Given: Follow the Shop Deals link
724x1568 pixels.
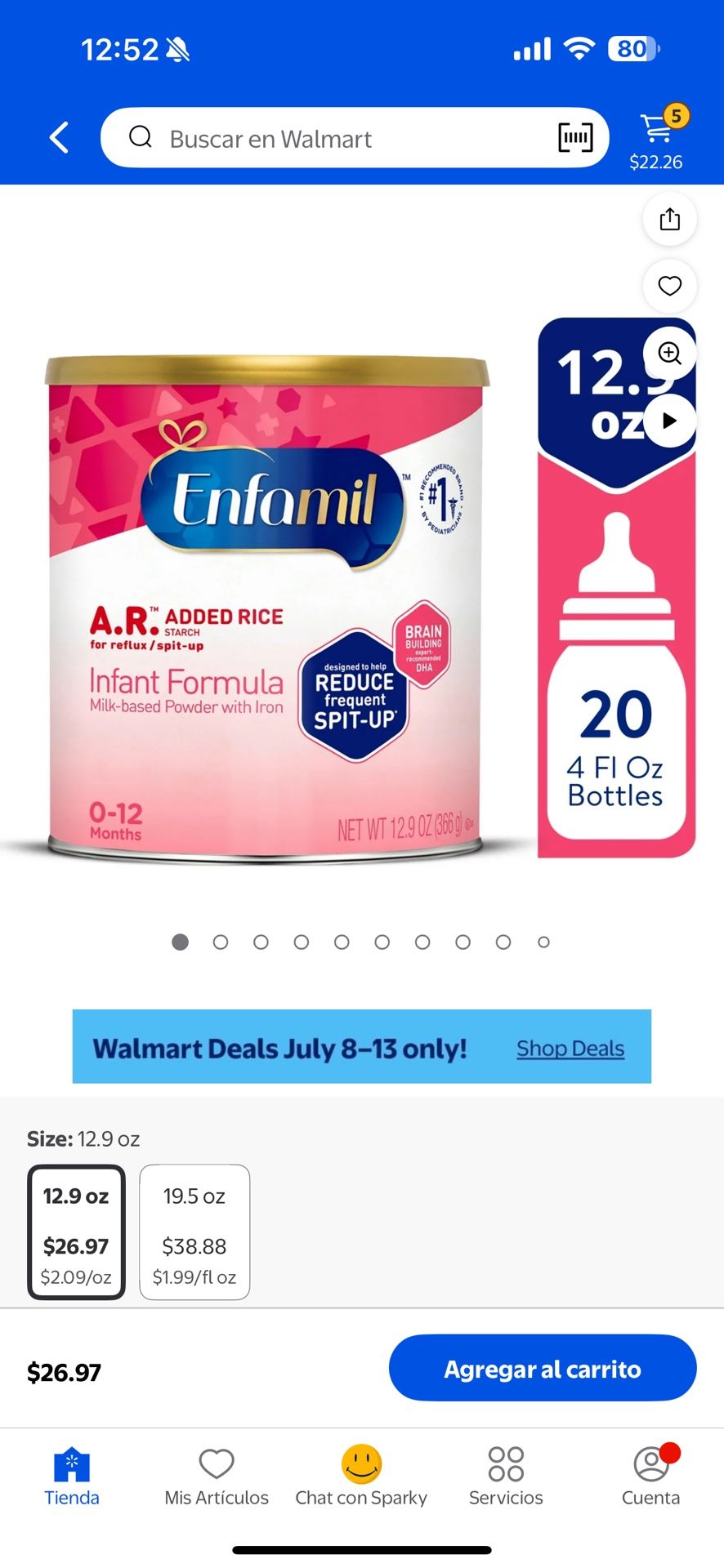Looking at the screenshot, I should [570, 1048].
